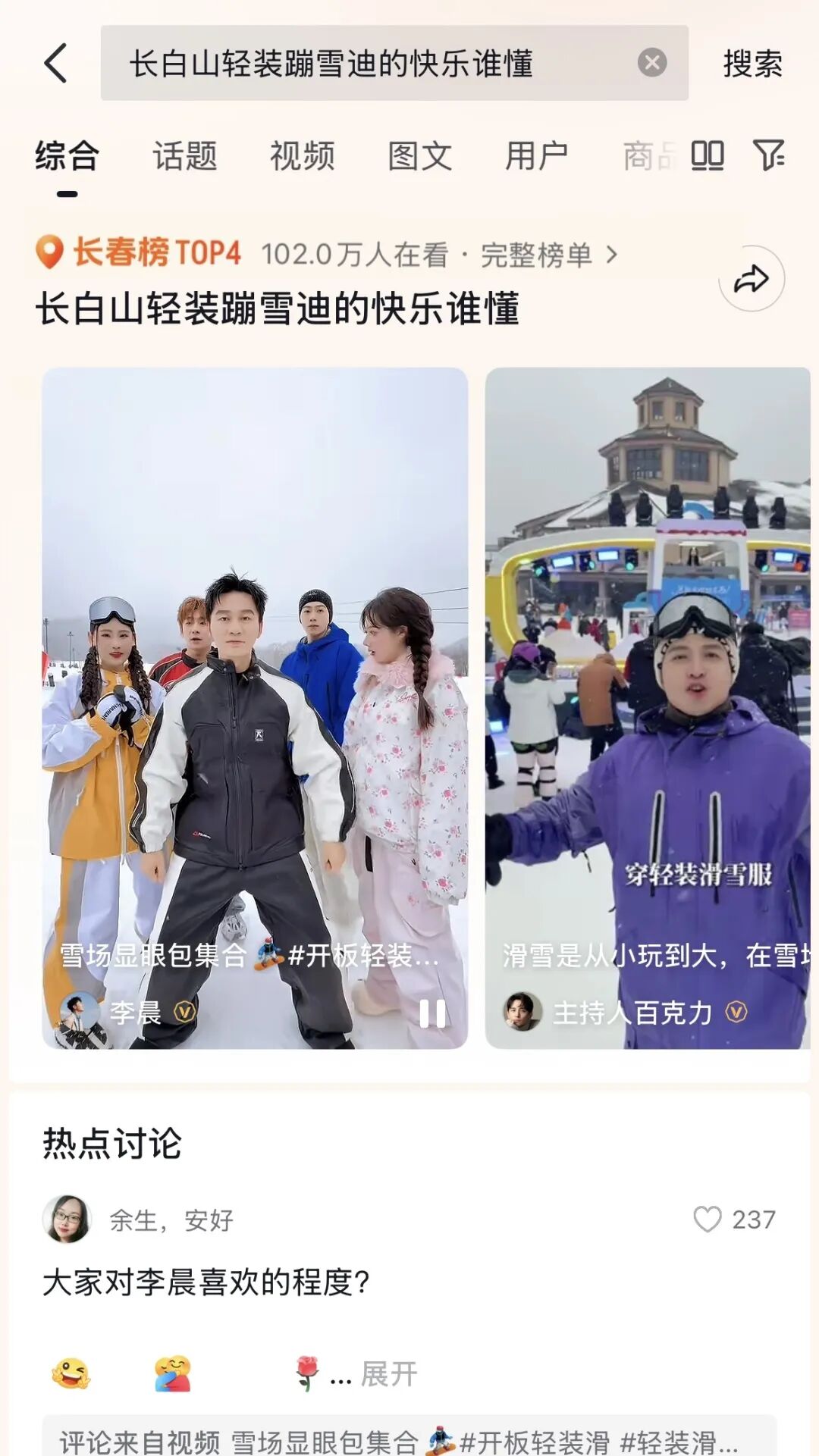Viewport: 819px width, 1456px height.
Task: Open the 完整榜单 full ranking link
Action: pos(548,255)
